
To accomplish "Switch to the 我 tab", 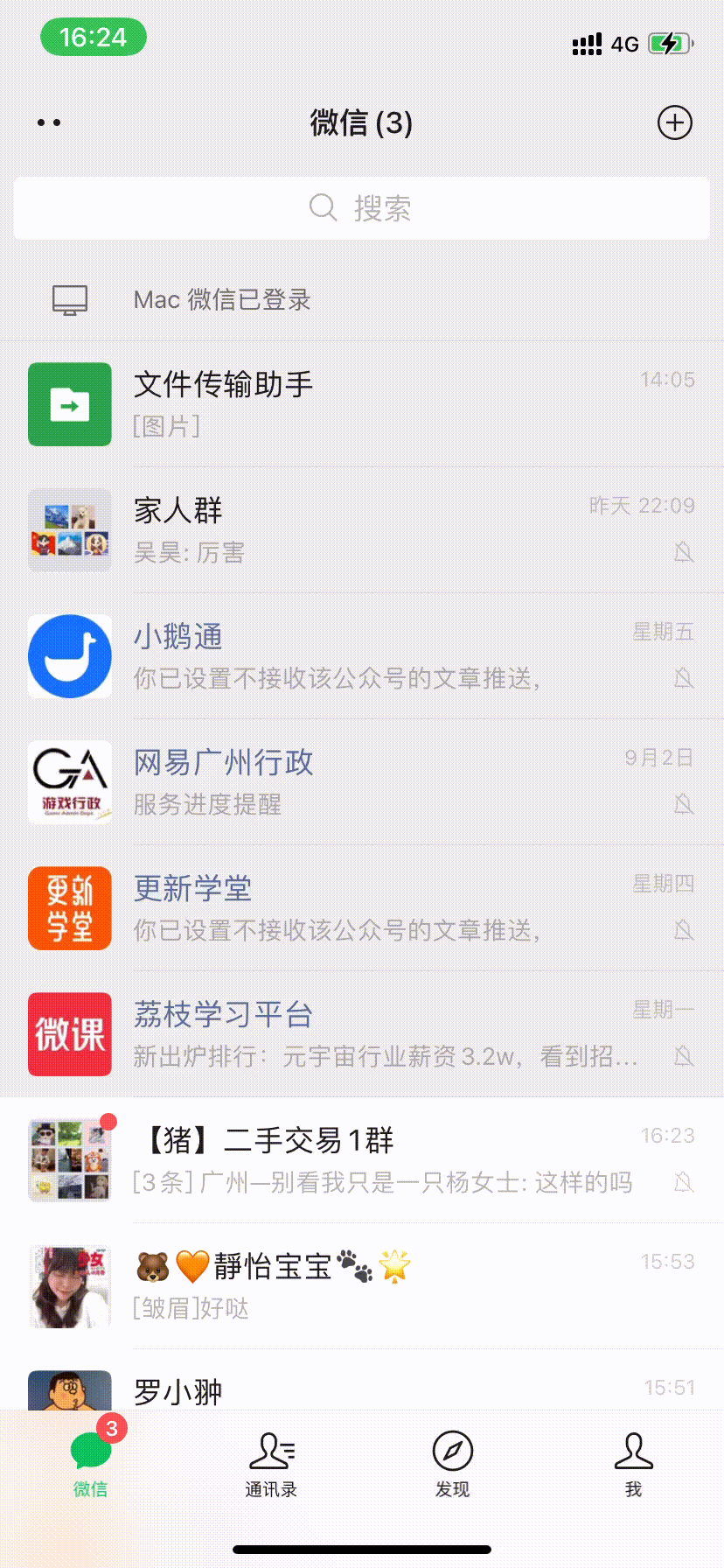I will coord(633,1465).
